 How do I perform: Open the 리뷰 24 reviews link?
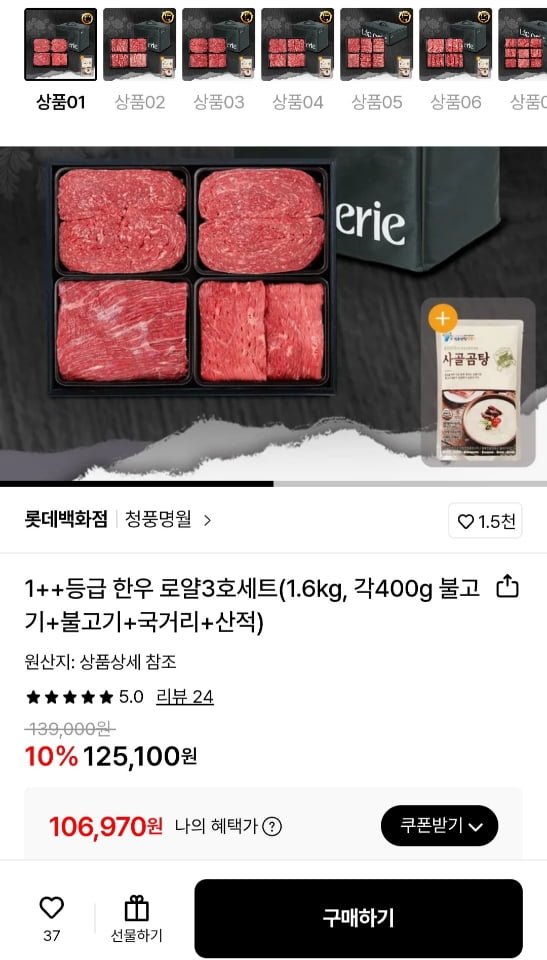click(184, 697)
